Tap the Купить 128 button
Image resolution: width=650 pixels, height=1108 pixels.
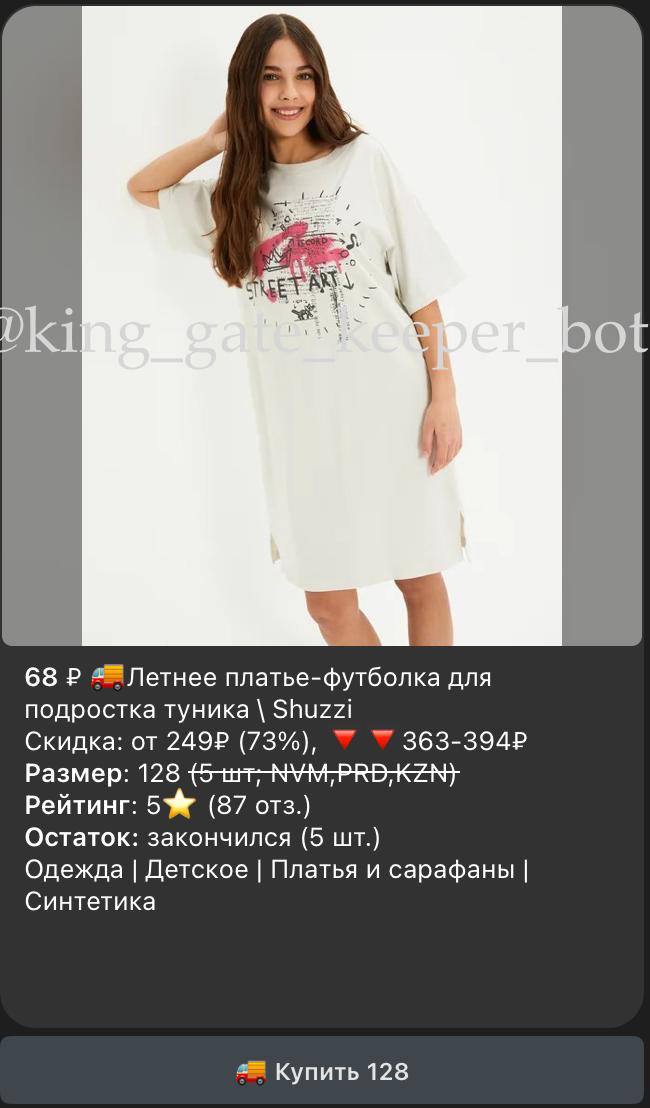pos(322,1071)
